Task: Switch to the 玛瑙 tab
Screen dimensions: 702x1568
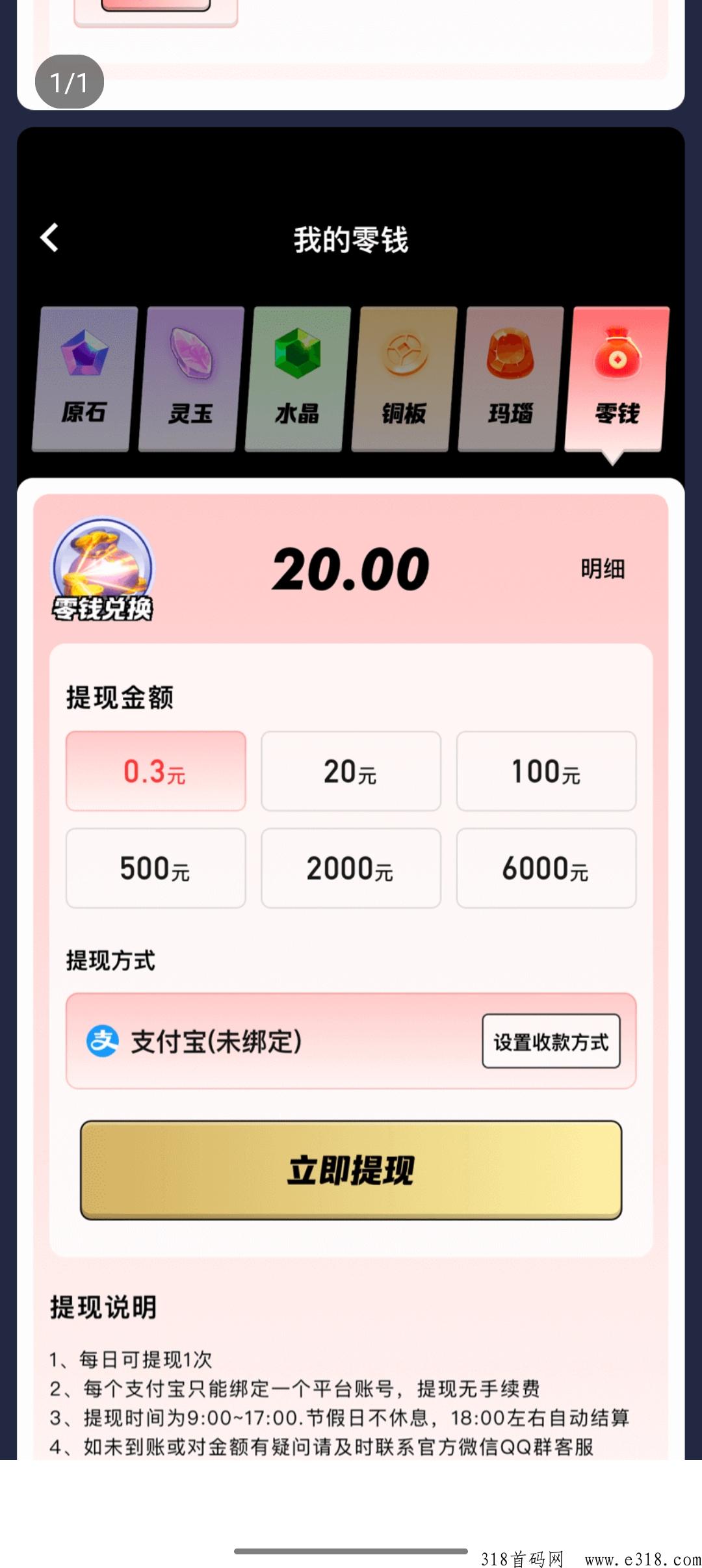Action: pyautogui.click(x=511, y=379)
